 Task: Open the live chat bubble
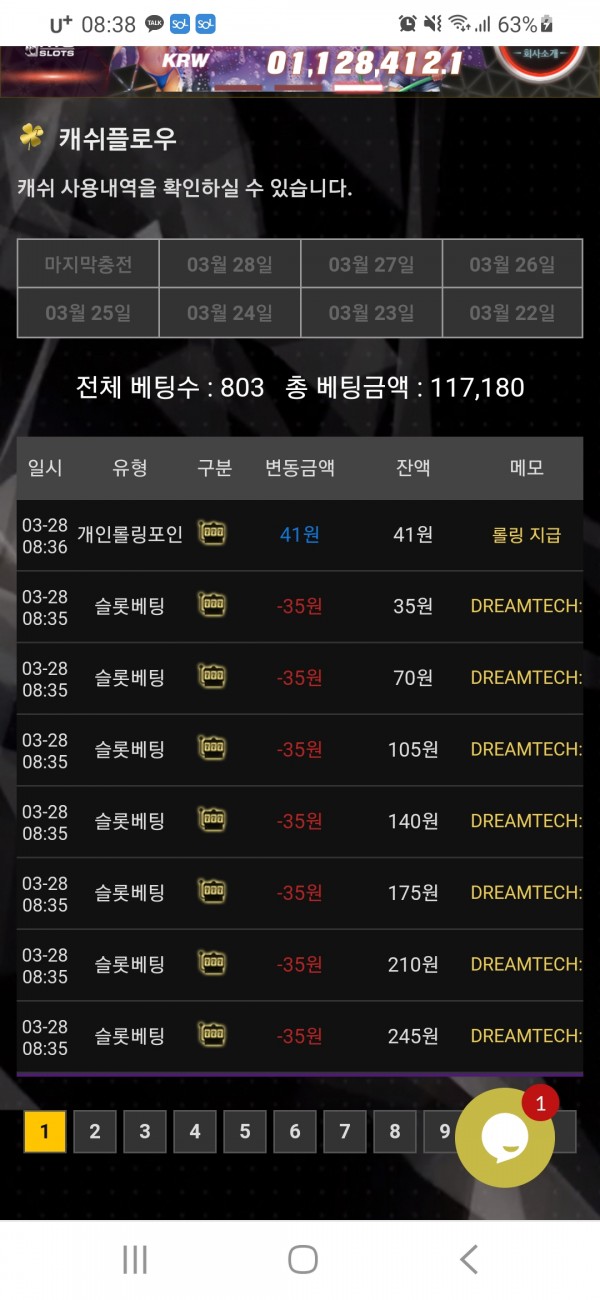pos(505,1138)
